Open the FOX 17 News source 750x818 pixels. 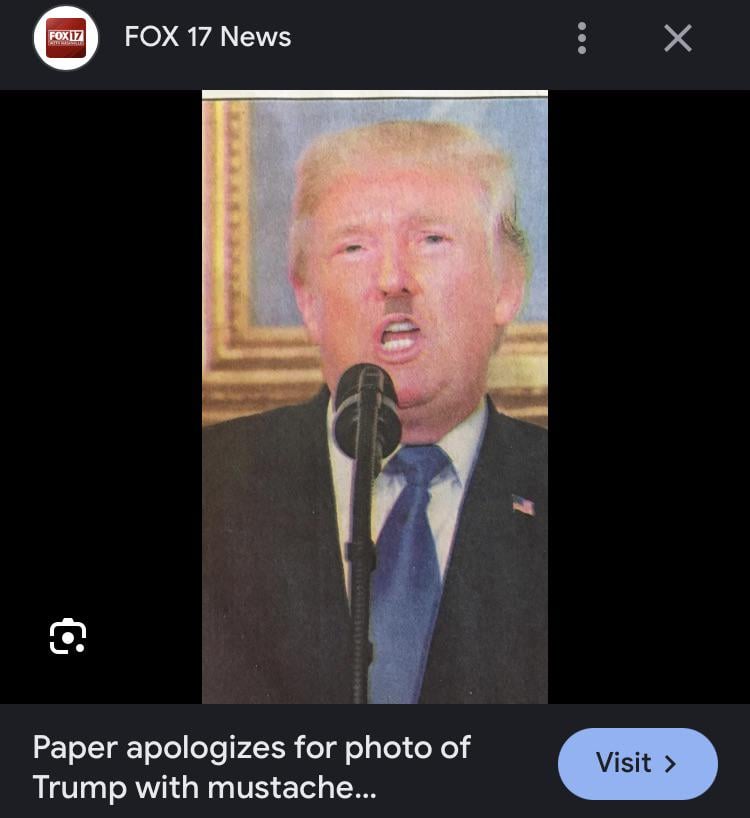(207, 38)
